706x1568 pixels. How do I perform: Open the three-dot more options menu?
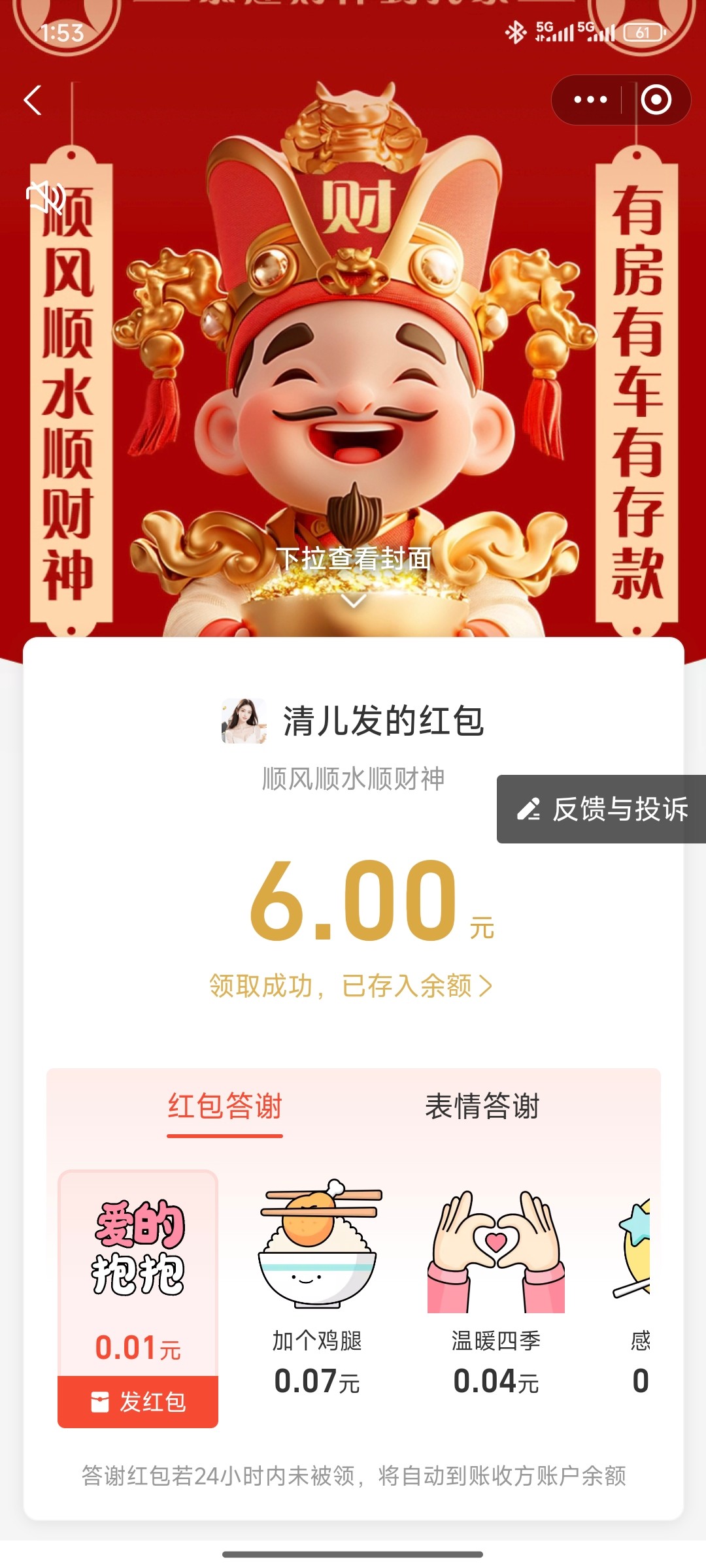pos(590,100)
